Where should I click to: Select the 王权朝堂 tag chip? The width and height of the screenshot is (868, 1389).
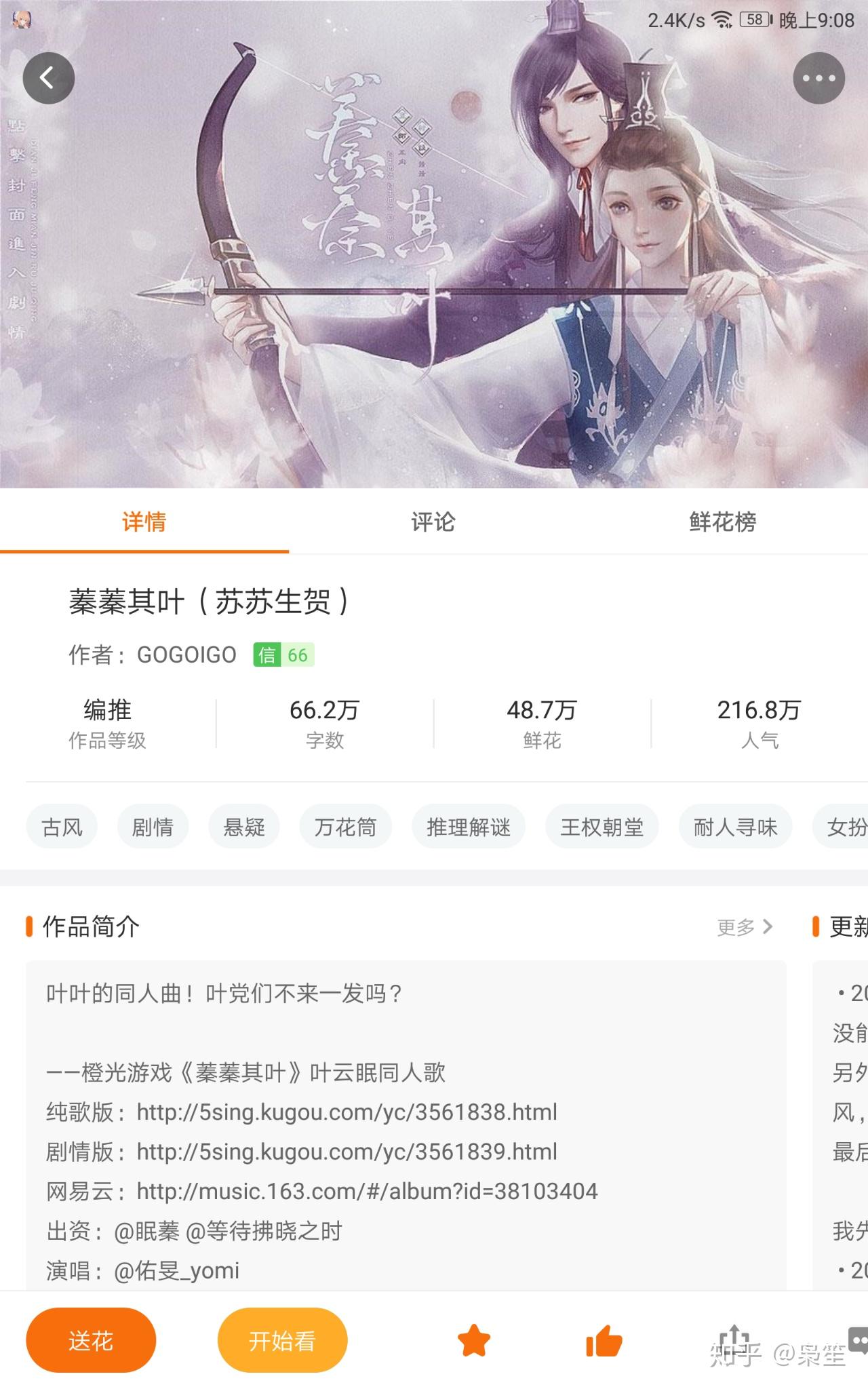click(601, 827)
